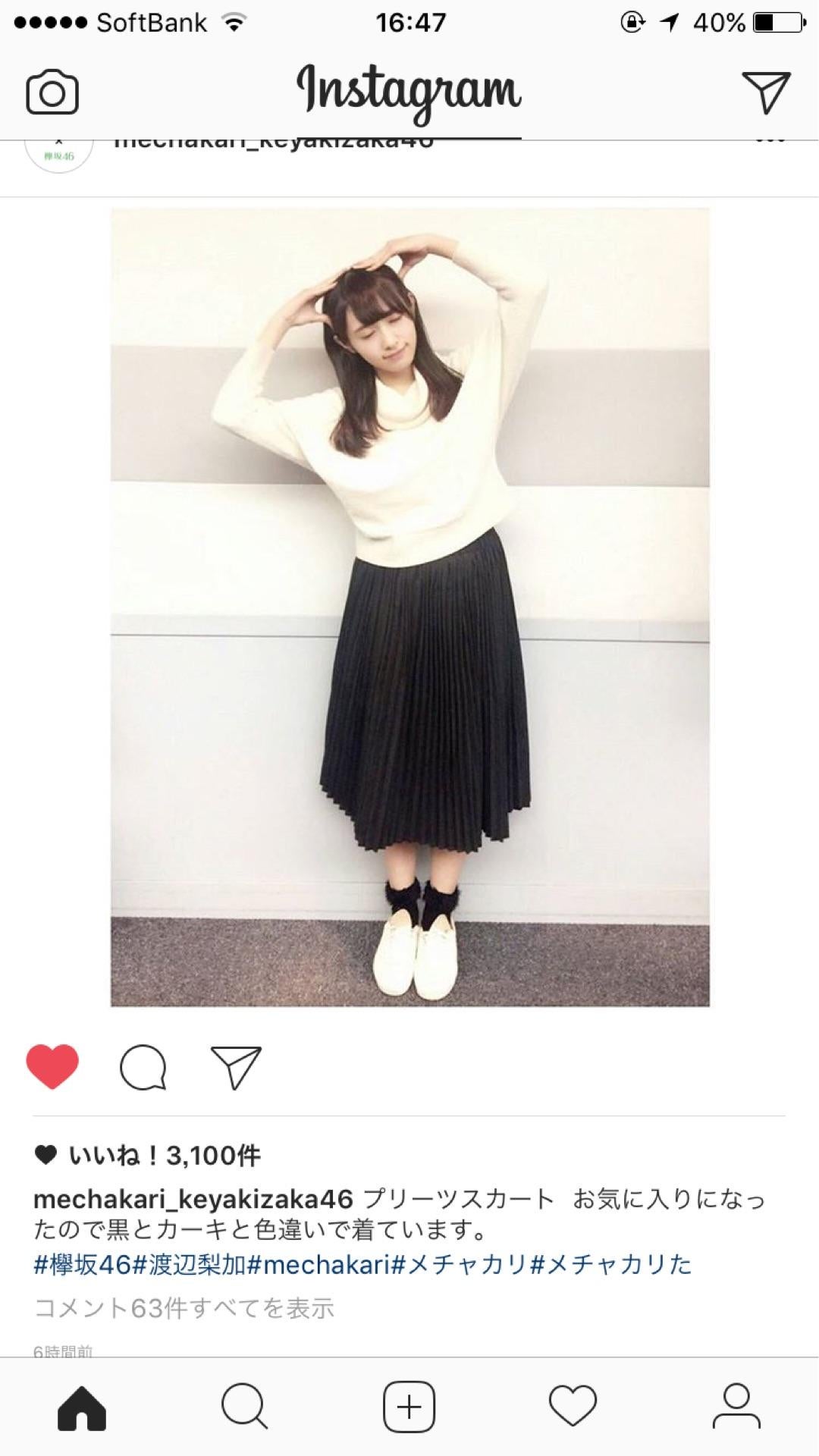819x1456 pixels.
Task: Go to the Profile tab
Action: tap(736, 1407)
